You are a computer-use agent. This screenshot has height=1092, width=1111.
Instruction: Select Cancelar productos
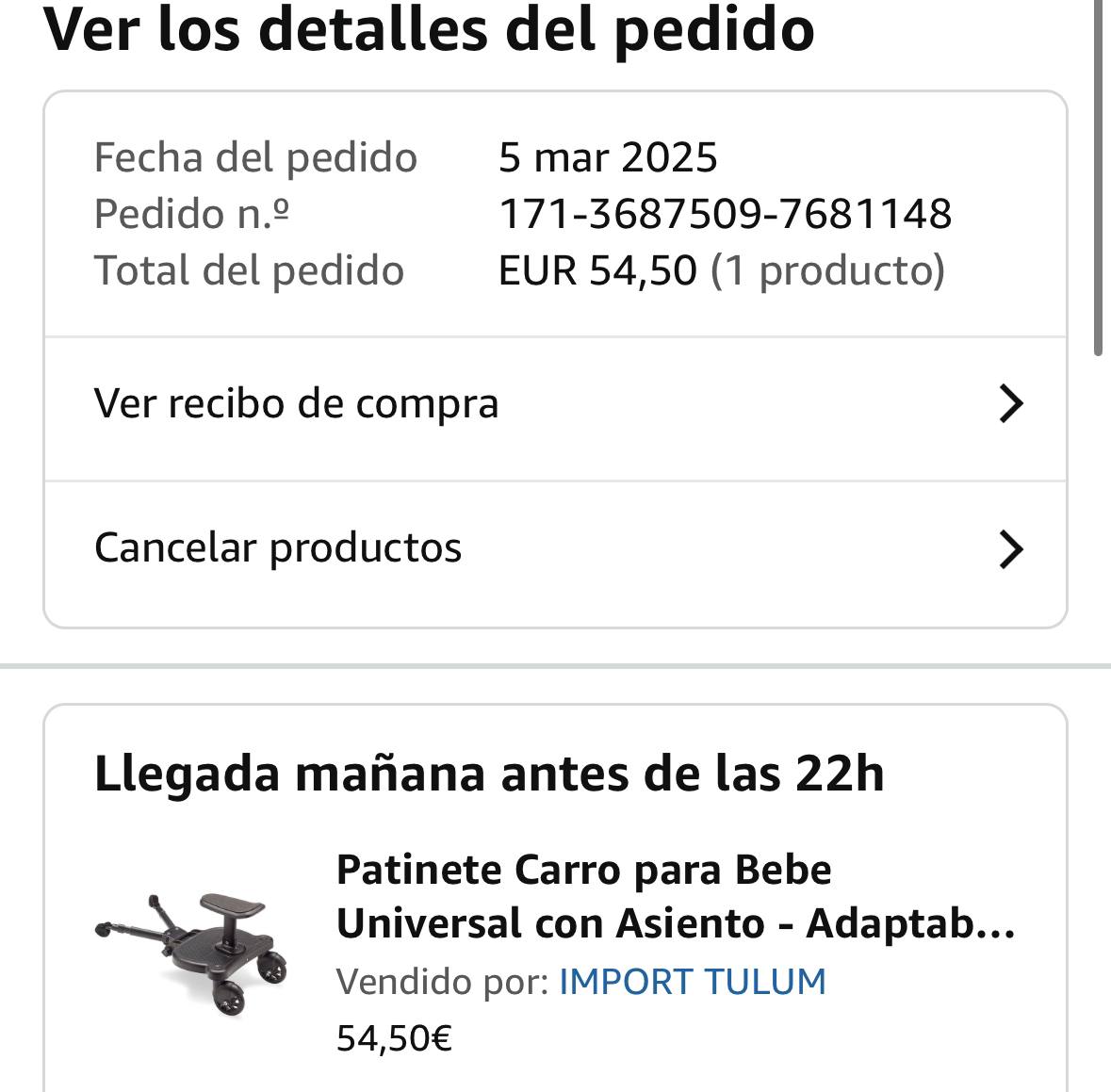click(x=555, y=549)
